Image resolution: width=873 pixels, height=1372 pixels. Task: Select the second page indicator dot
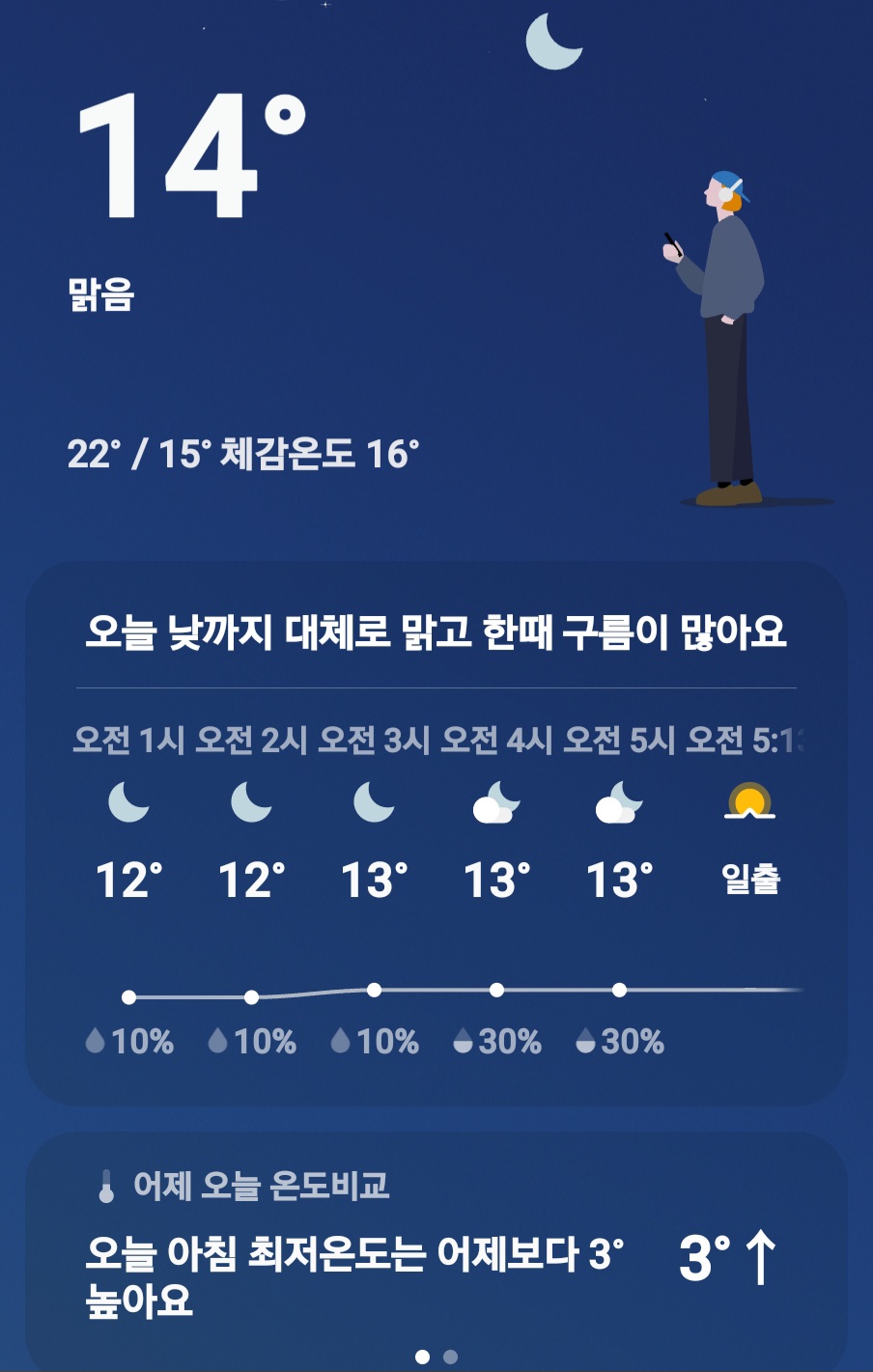tap(450, 1357)
